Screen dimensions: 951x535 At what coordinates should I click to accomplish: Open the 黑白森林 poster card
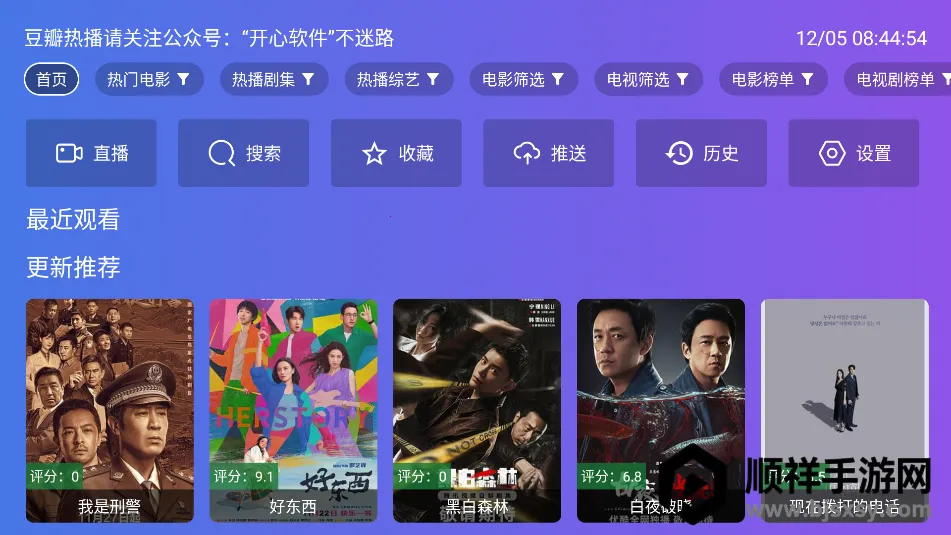pos(477,410)
